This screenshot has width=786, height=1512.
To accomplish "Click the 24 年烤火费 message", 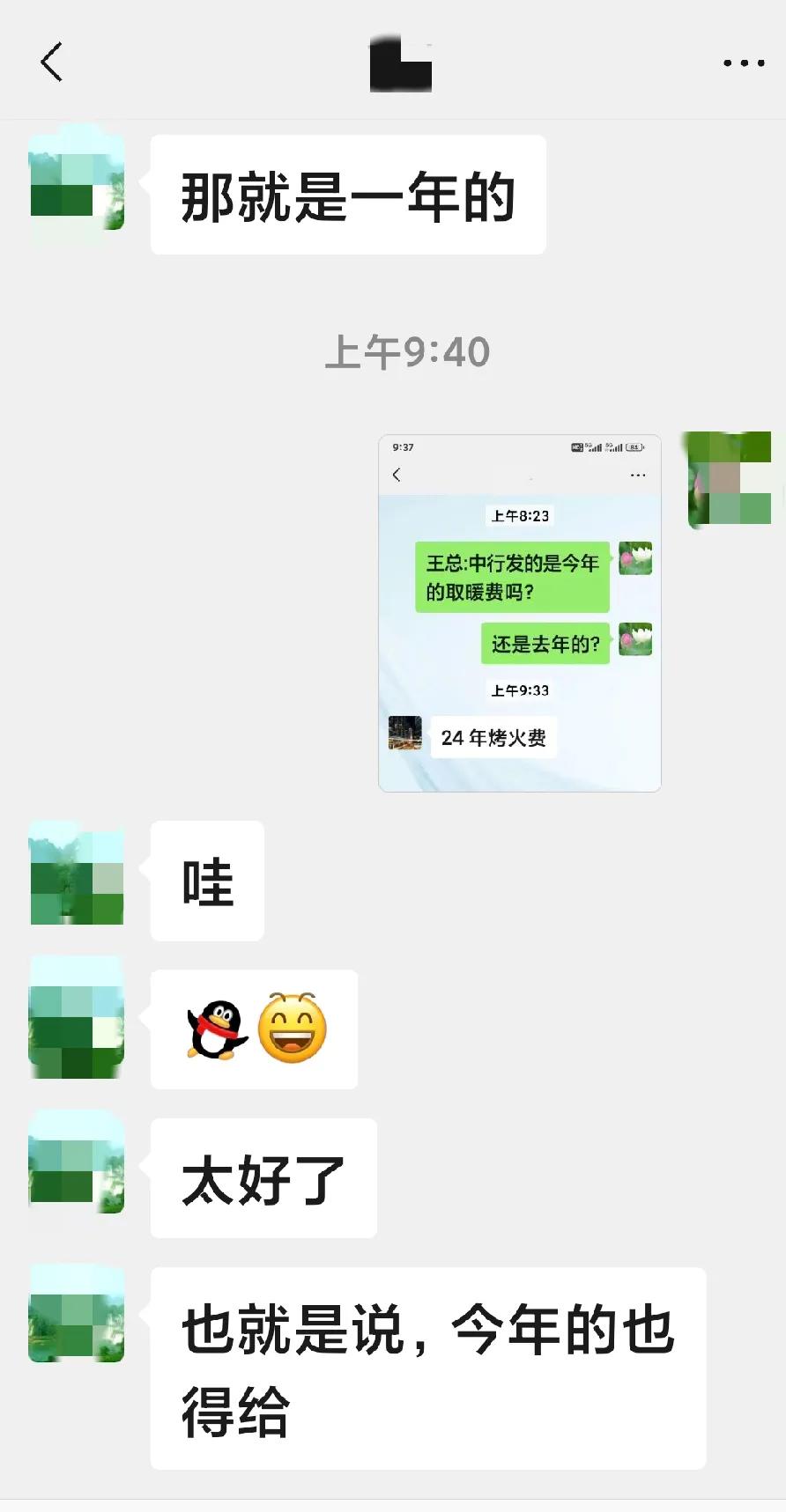I will (x=493, y=737).
